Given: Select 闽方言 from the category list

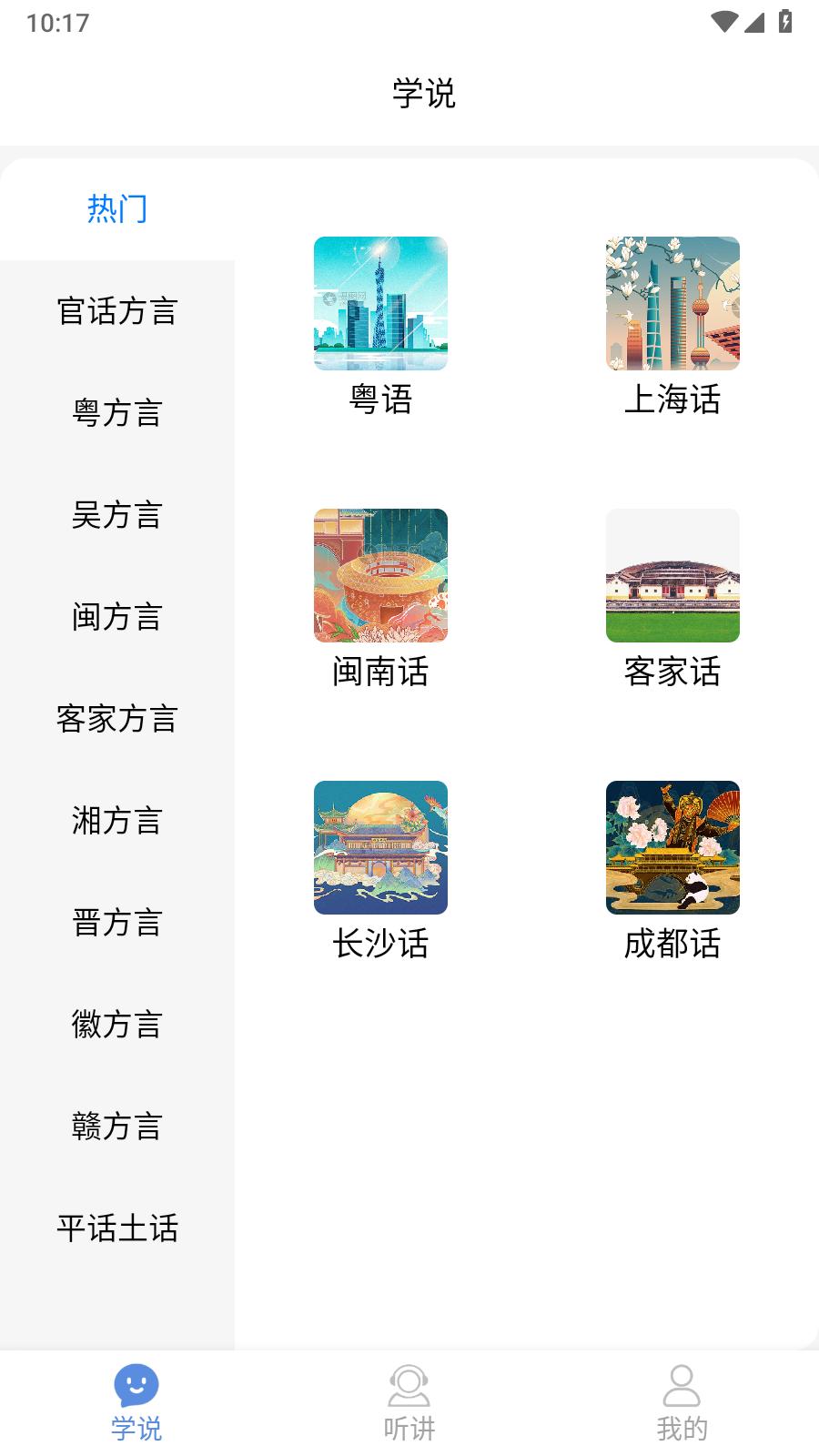Looking at the screenshot, I should point(118,618).
